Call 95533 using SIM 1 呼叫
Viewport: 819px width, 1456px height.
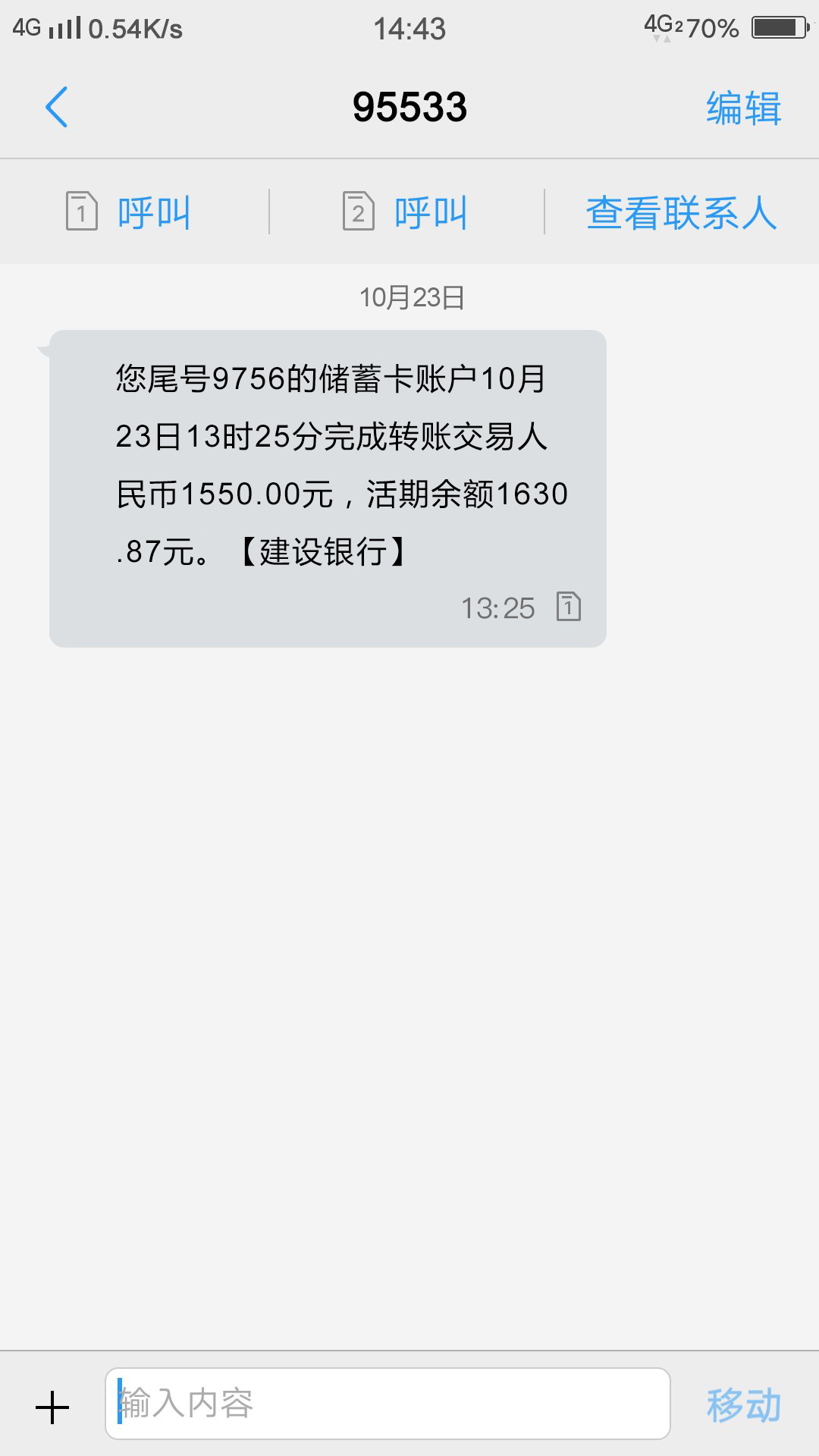(x=128, y=212)
